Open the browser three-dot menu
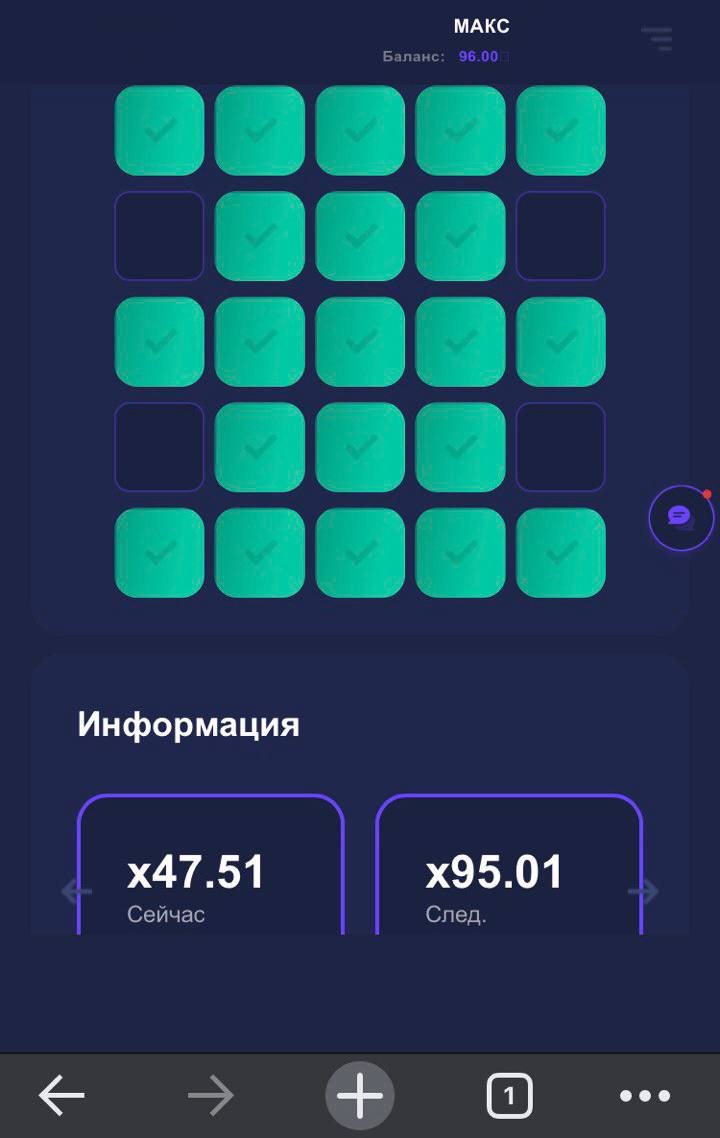720x1138 pixels. (645, 1096)
